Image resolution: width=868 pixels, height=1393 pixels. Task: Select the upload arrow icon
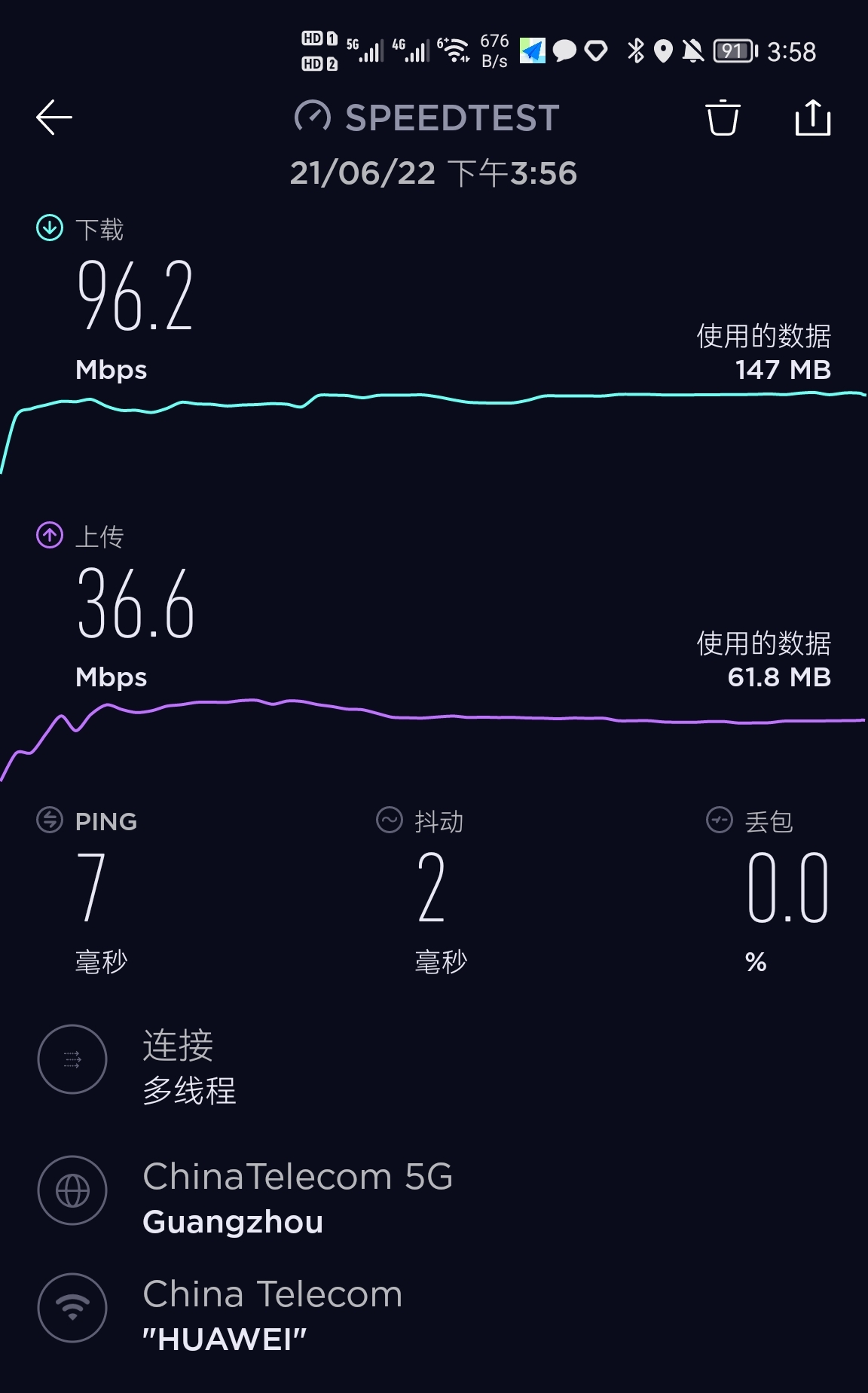(x=48, y=536)
